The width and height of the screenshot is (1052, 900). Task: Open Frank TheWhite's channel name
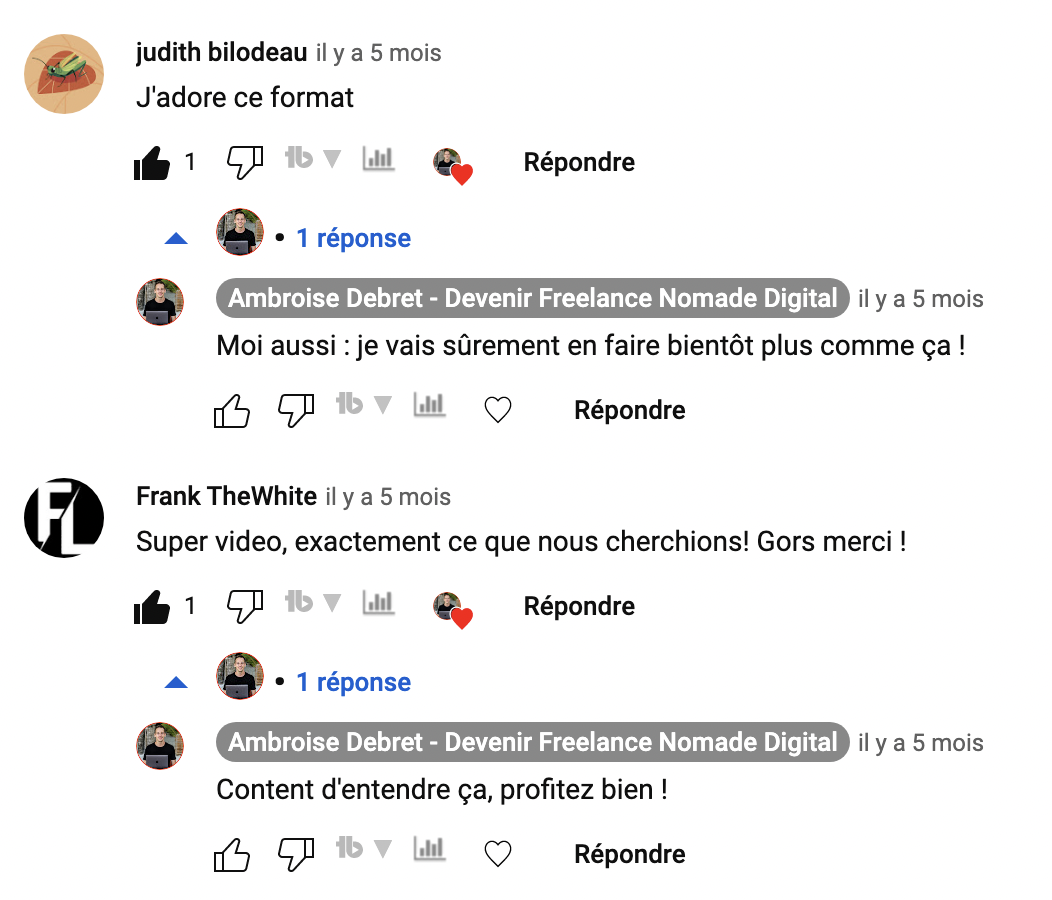[x=226, y=496]
